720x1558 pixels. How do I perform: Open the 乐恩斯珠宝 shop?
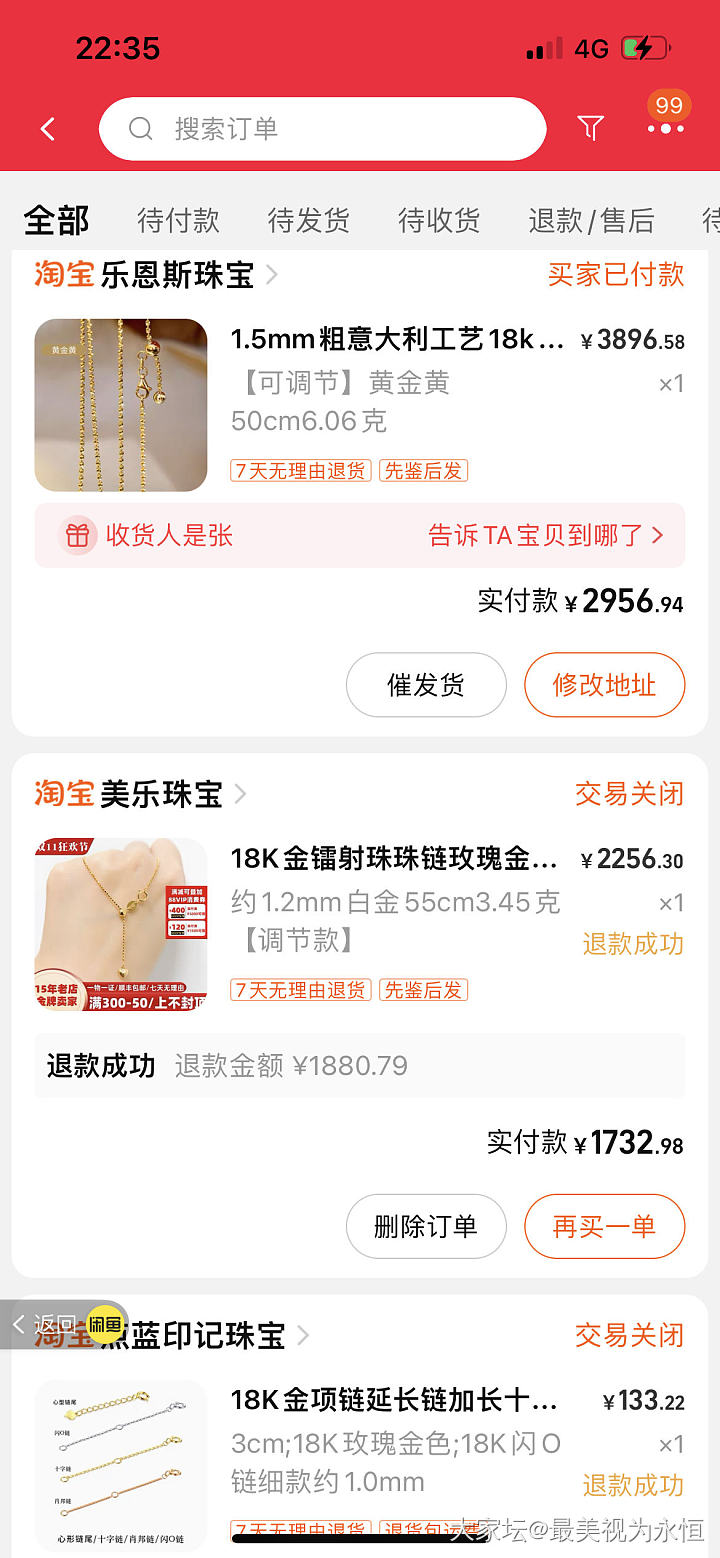(x=178, y=274)
